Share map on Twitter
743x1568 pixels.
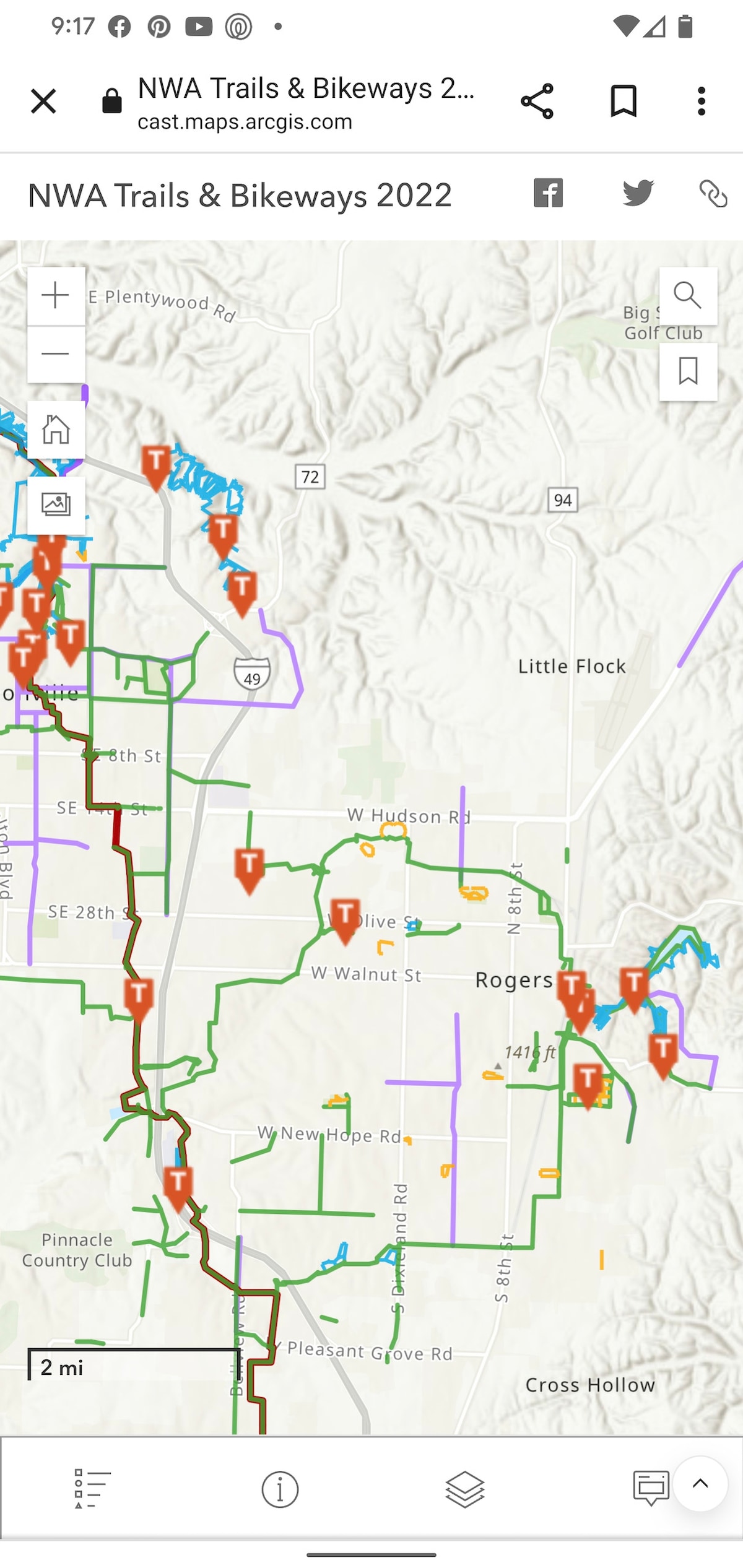638,193
